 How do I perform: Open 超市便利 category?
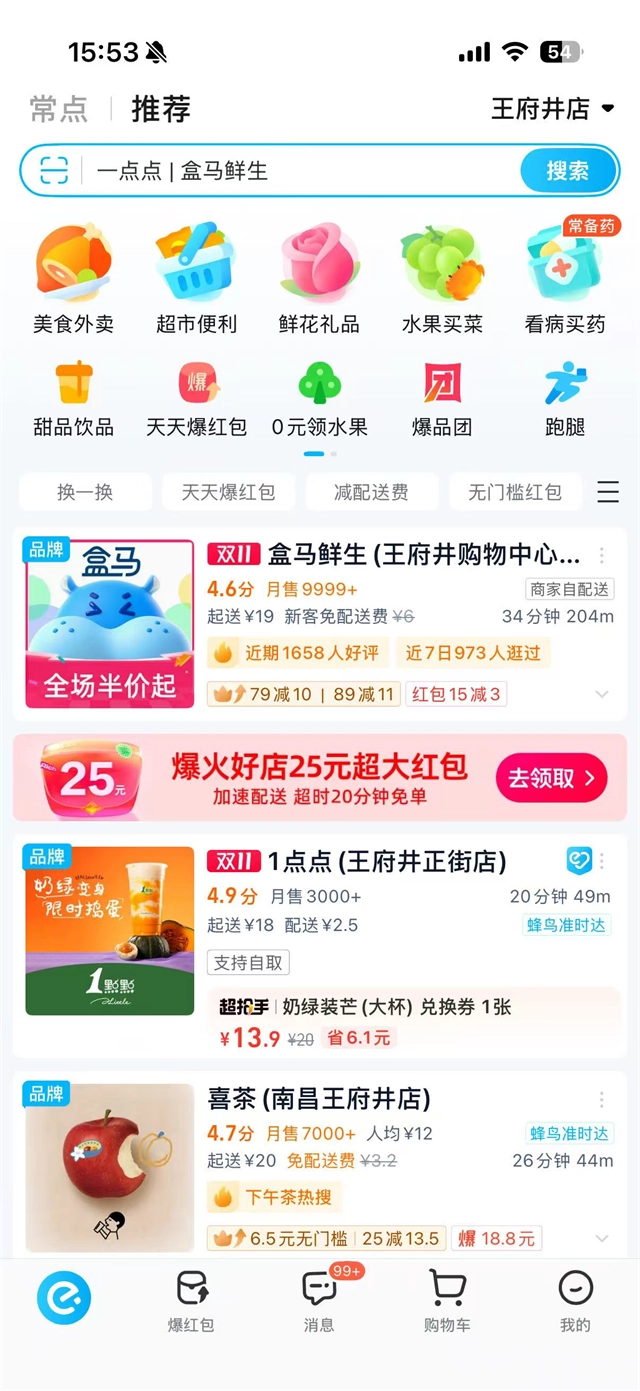196,279
